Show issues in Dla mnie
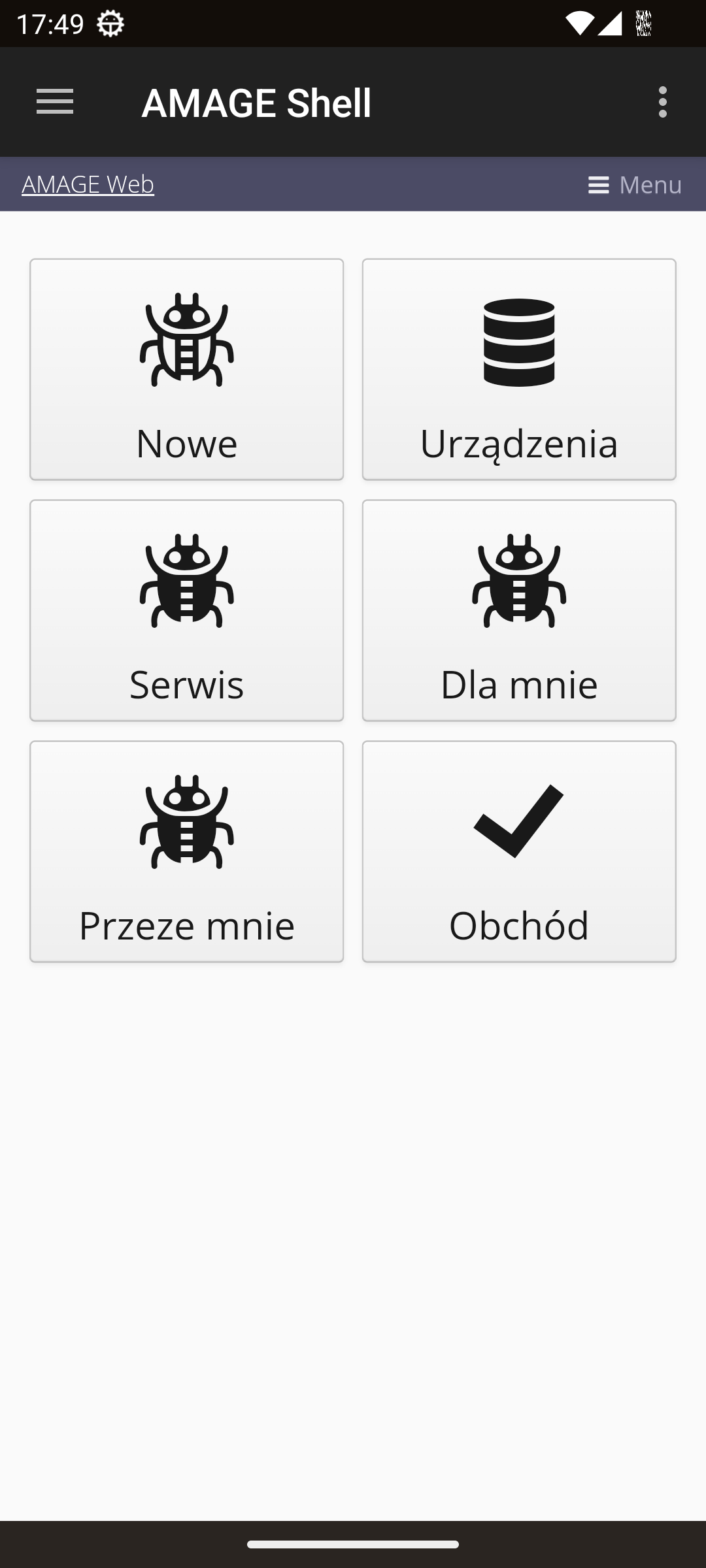This screenshot has width=706, height=1568. pyautogui.click(x=519, y=610)
